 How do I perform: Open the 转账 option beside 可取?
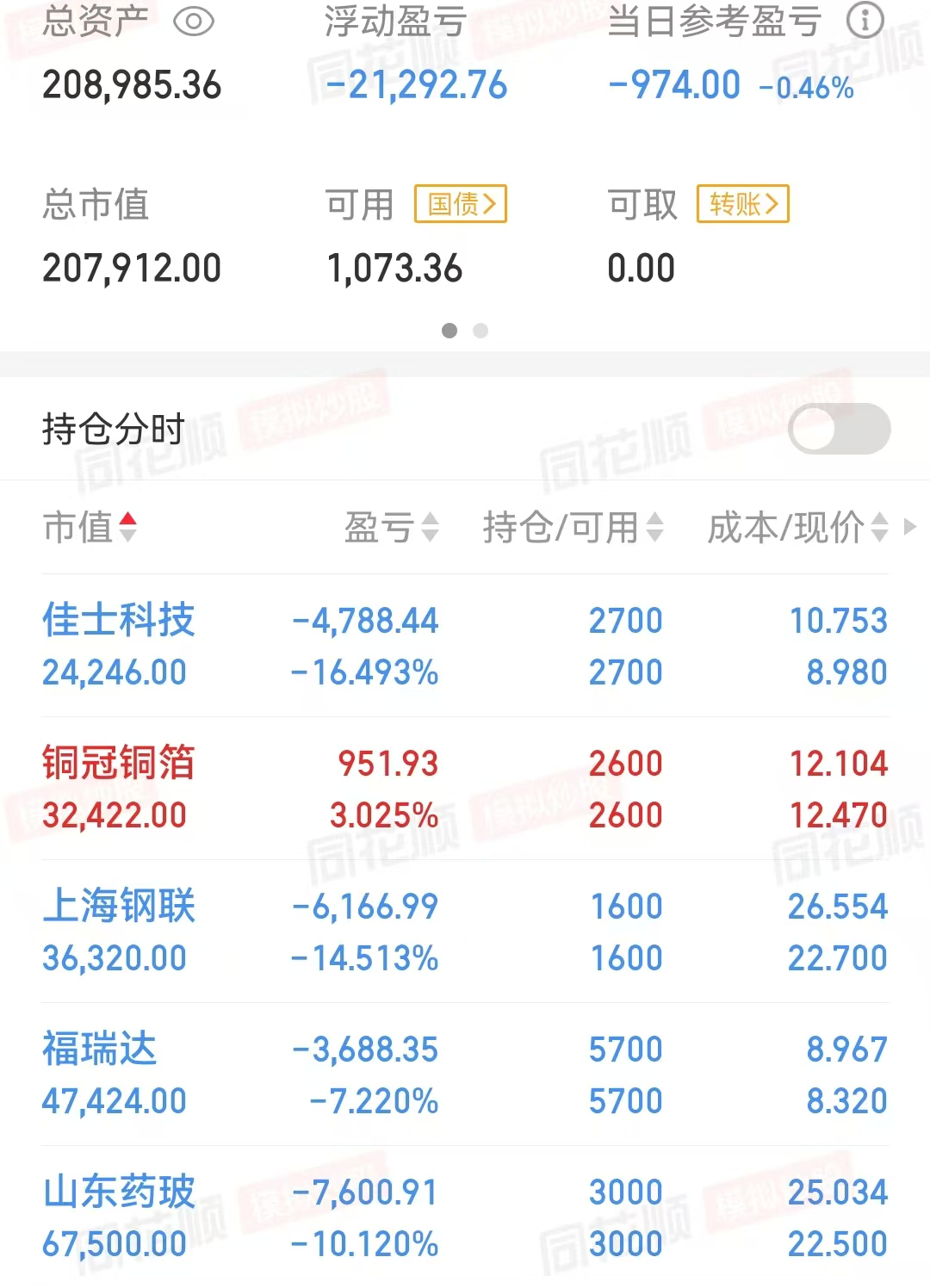coord(742,205)
